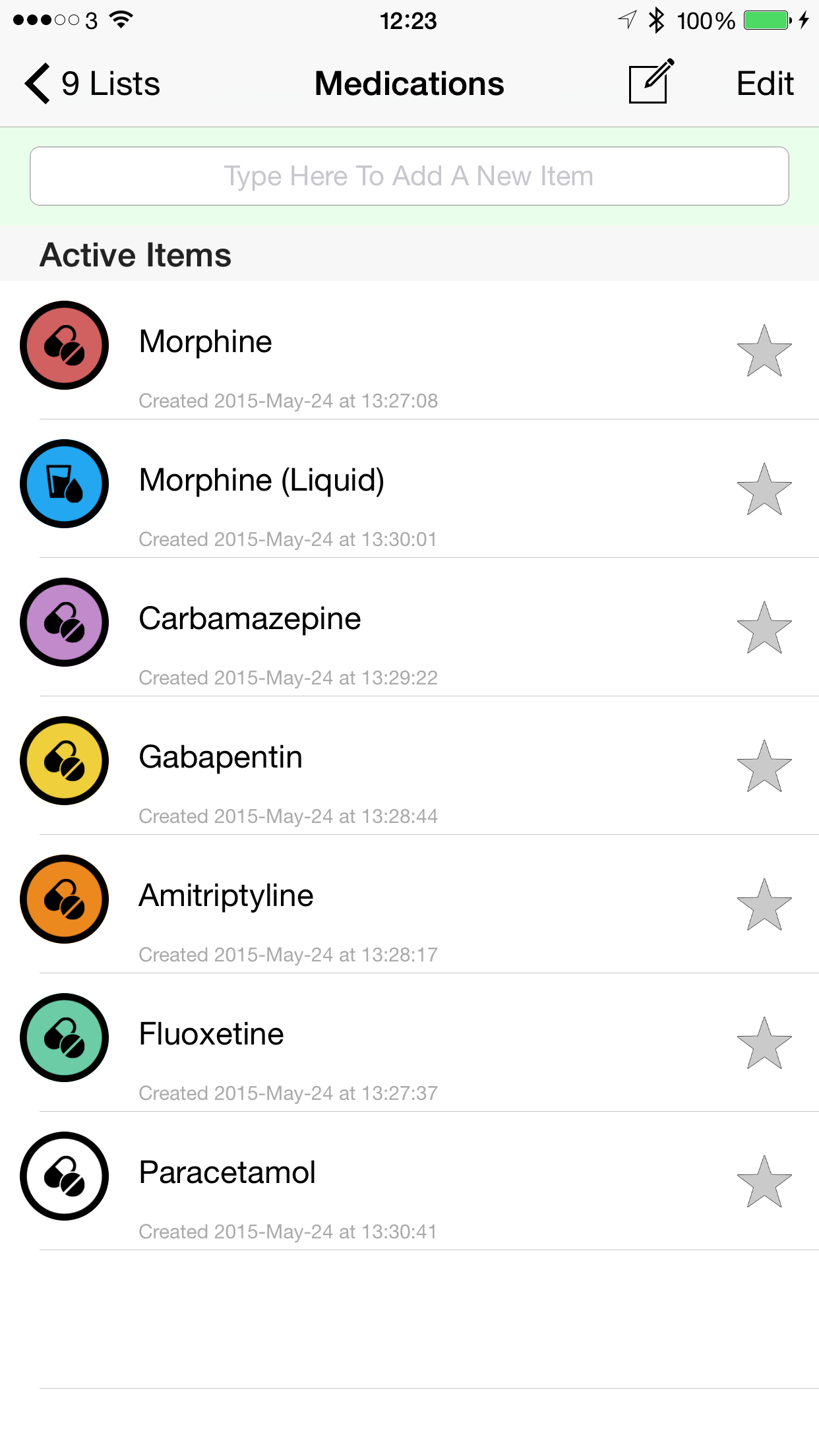Open the Gabapentin item

click(x=409, y=766)
